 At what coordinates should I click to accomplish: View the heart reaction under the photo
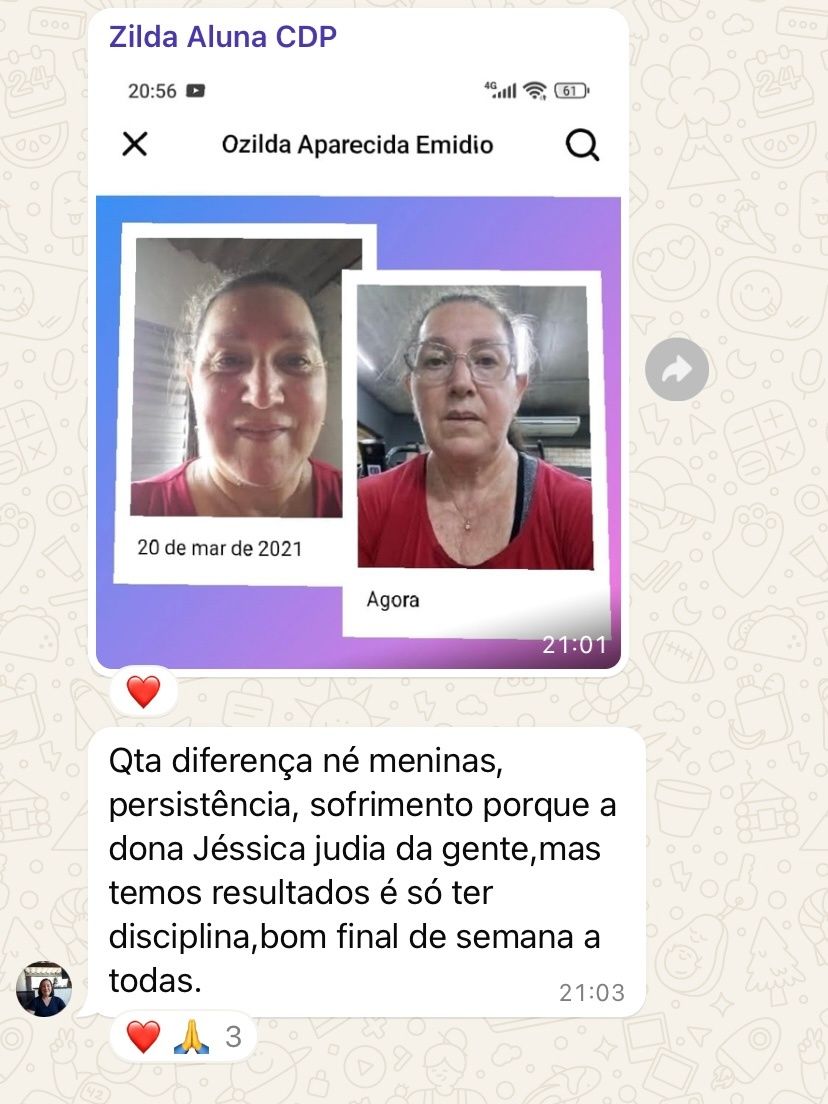[143, 691]
